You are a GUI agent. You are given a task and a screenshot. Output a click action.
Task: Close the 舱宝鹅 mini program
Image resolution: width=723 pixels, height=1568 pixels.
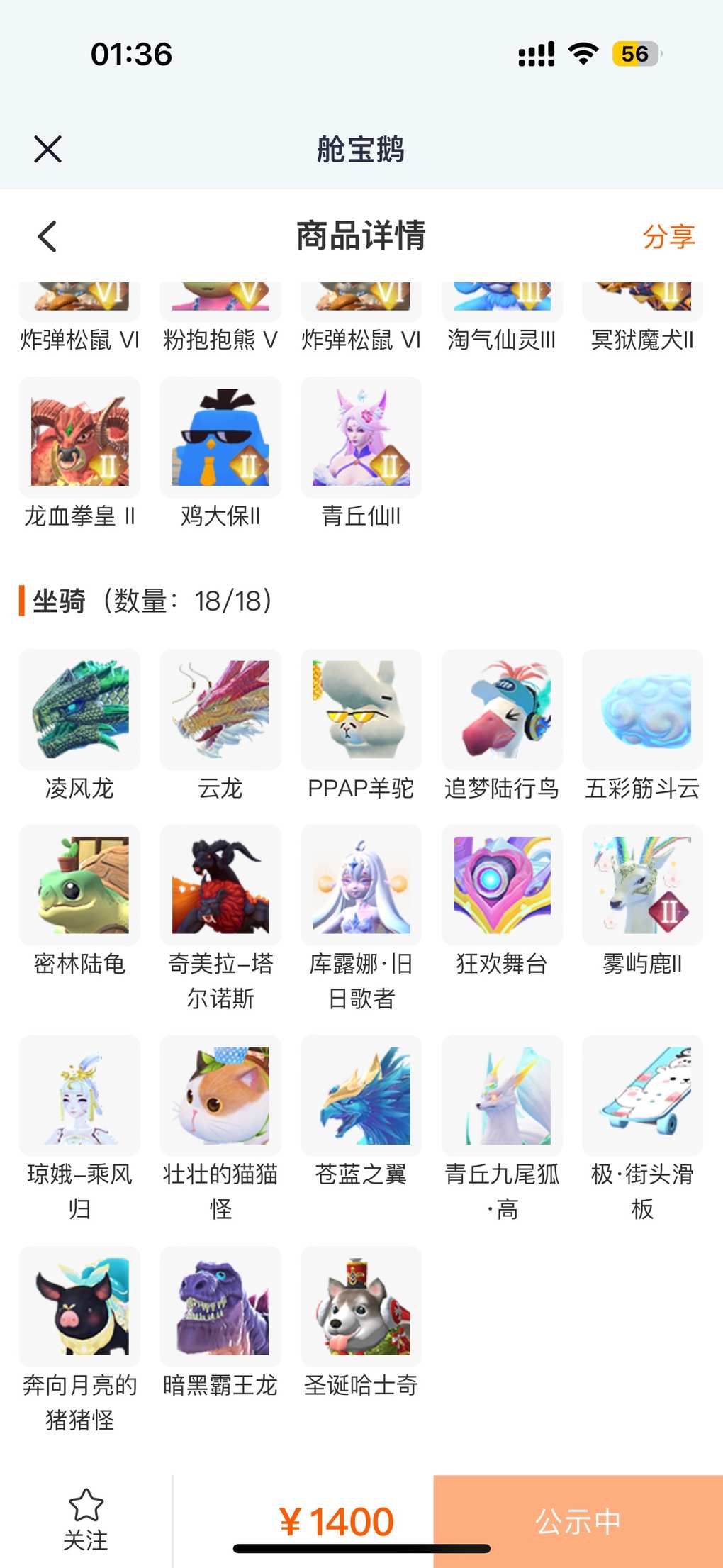tap(47, 149)
